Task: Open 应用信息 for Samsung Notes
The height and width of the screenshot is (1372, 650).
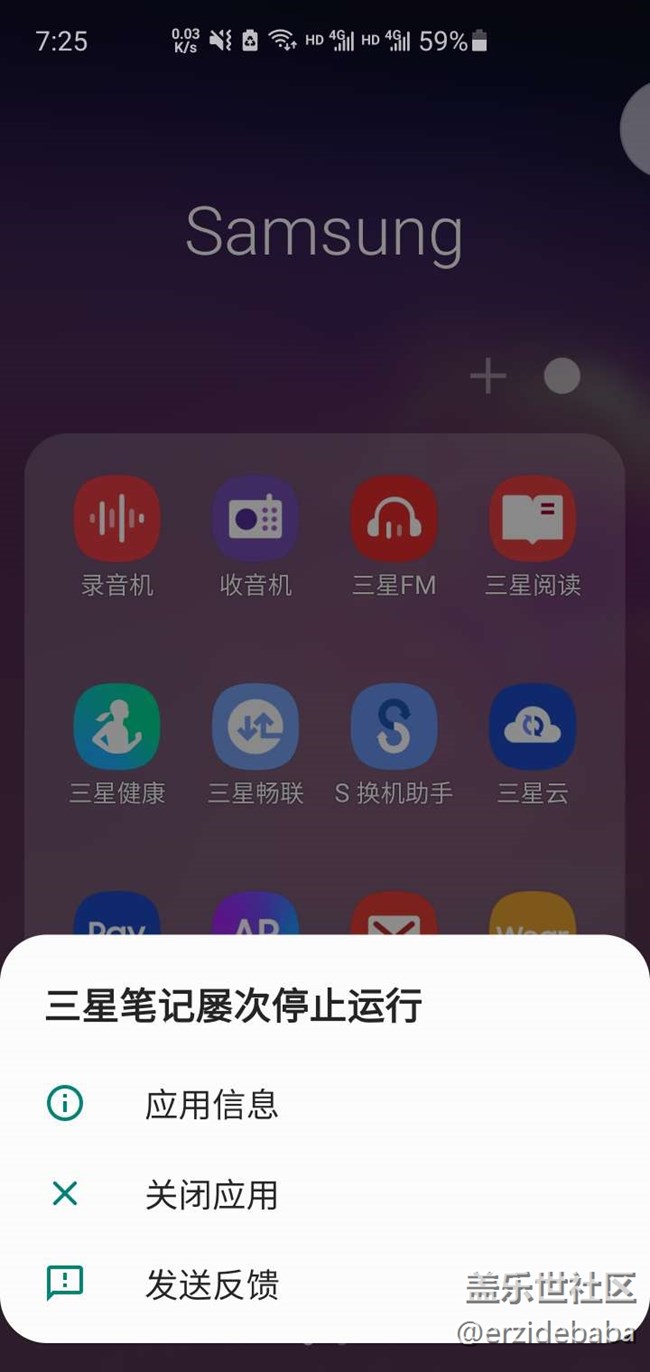Action: click(211, 1104)
